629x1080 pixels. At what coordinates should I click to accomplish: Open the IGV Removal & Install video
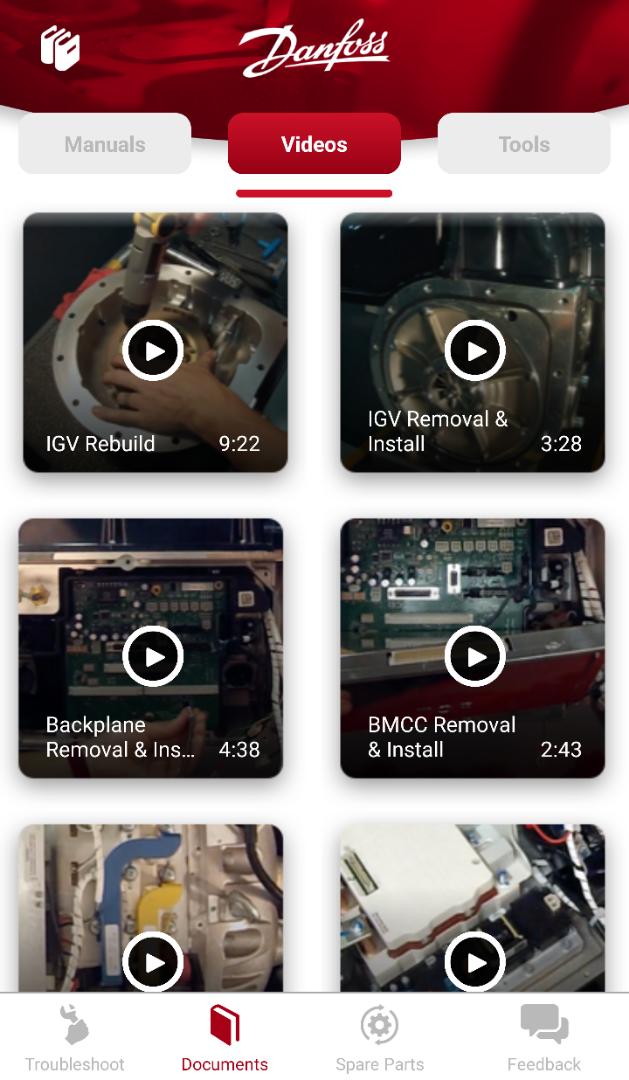(x=475, y=350)
